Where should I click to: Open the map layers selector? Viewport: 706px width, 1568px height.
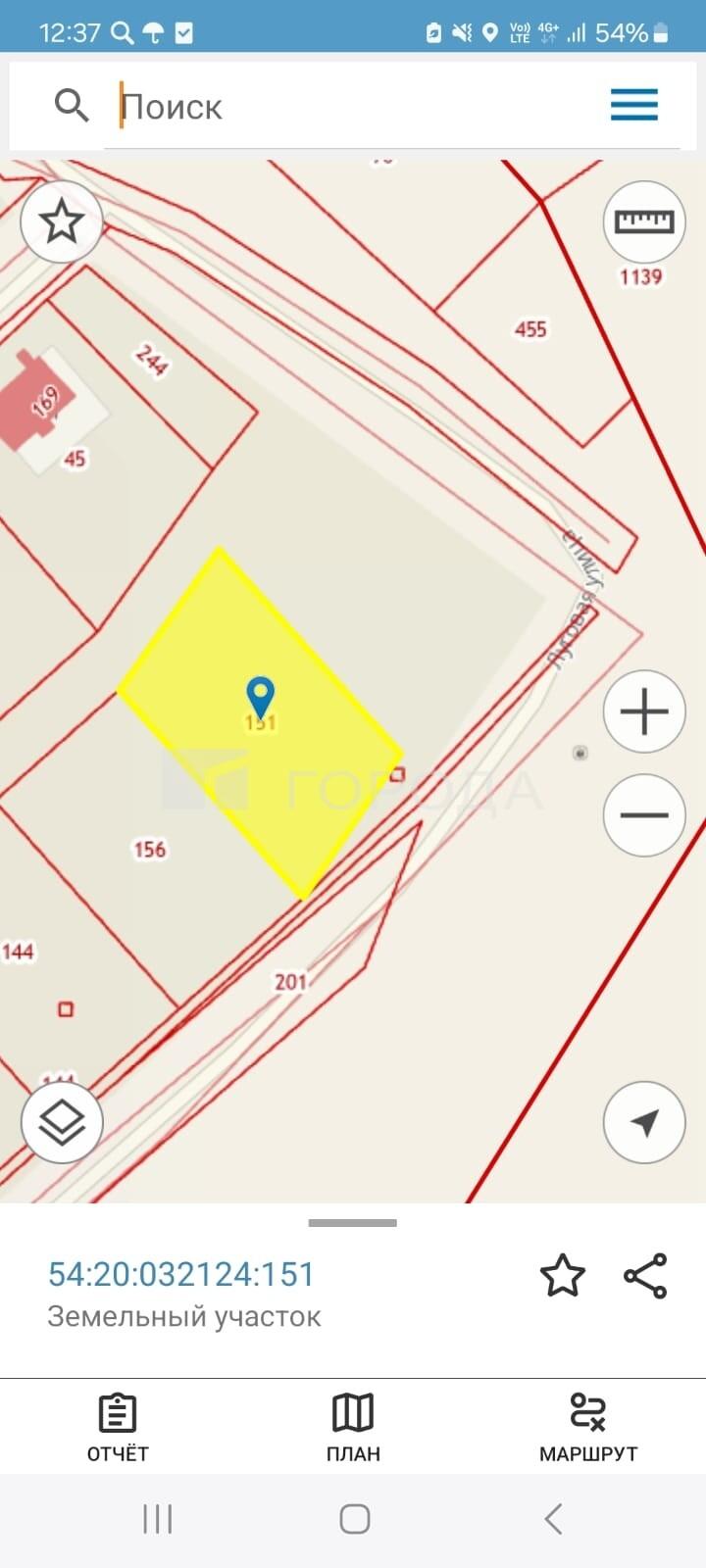point(62,1122)
